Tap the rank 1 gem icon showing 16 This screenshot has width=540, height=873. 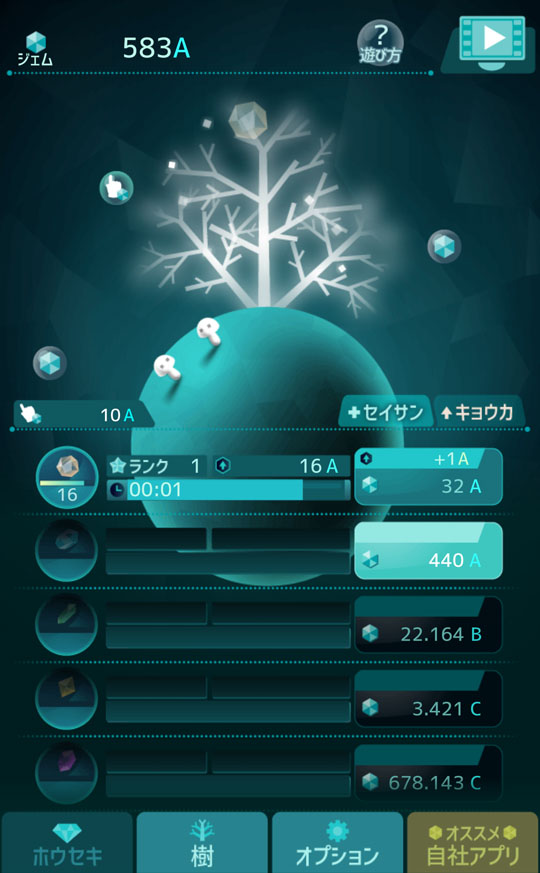point(67,477)
